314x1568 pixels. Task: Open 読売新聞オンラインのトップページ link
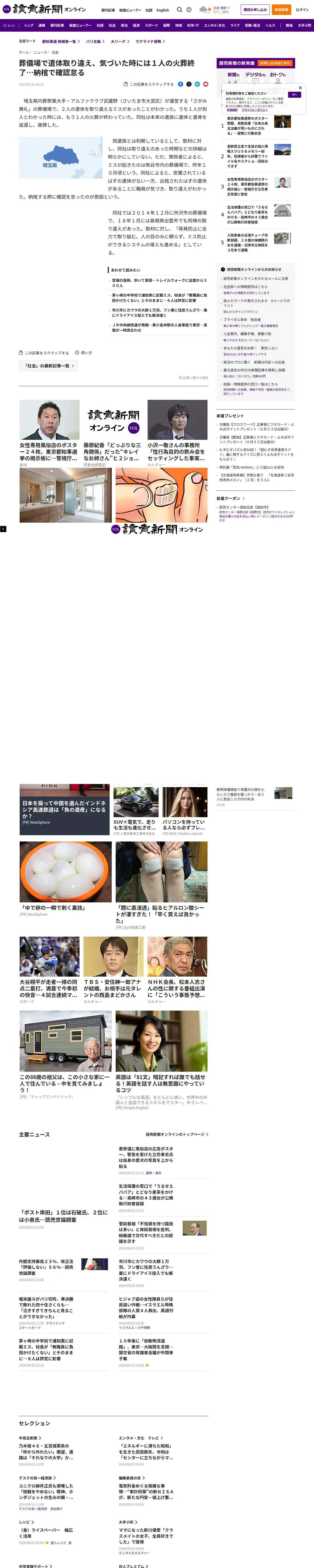(x=177, y=1135)
